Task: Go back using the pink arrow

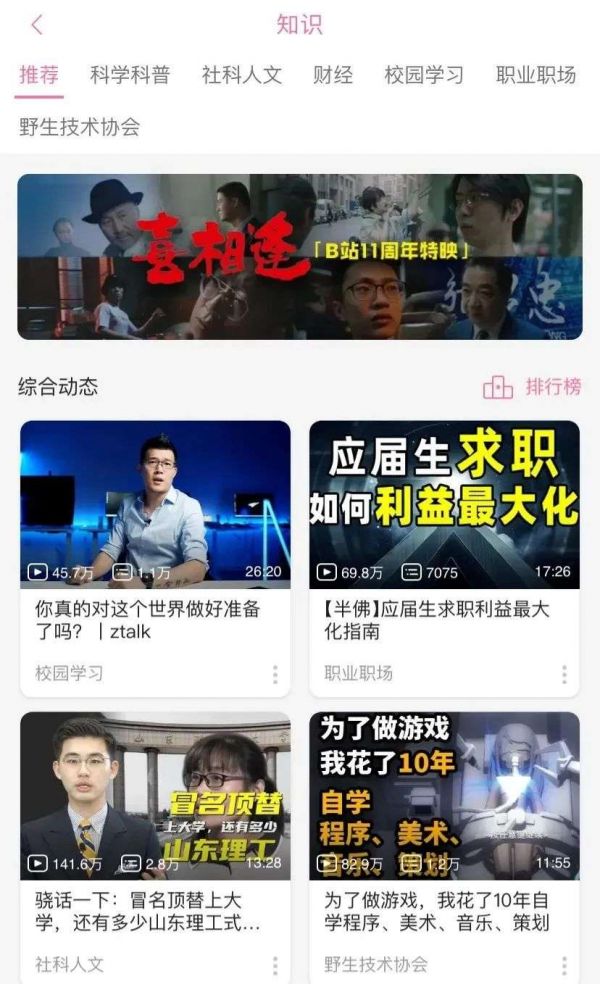Action: coord(37,25)
